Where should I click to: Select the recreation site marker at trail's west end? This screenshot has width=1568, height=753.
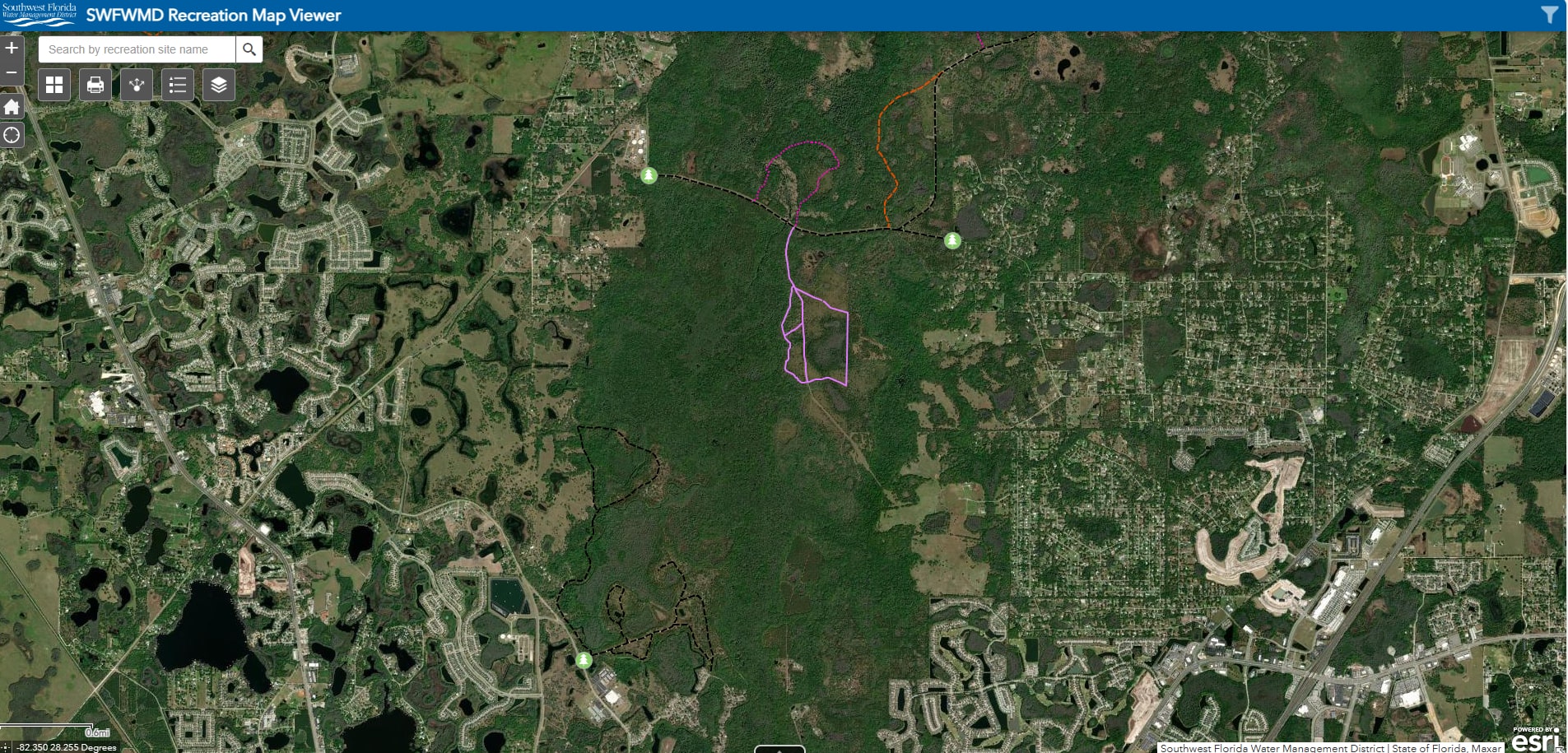(649, 175)
